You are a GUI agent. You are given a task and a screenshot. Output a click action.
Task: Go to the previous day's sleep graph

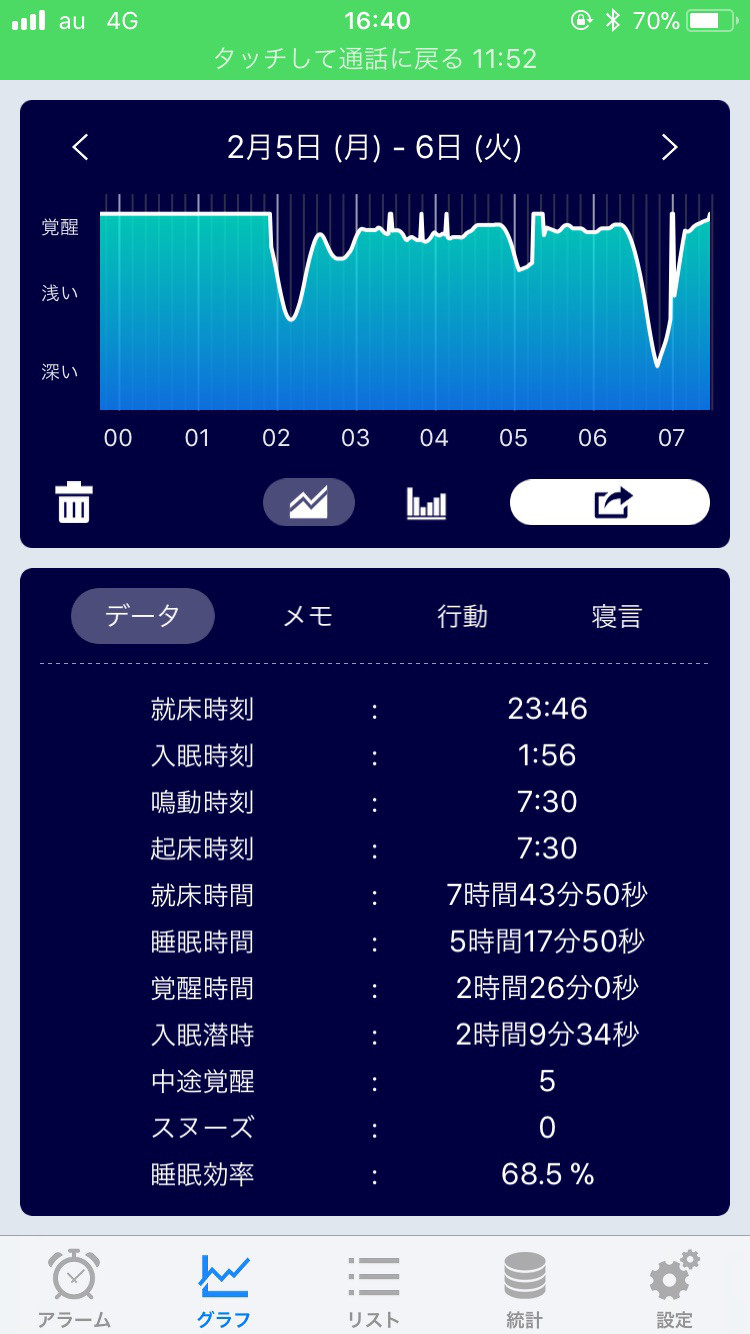click(81, 148)
